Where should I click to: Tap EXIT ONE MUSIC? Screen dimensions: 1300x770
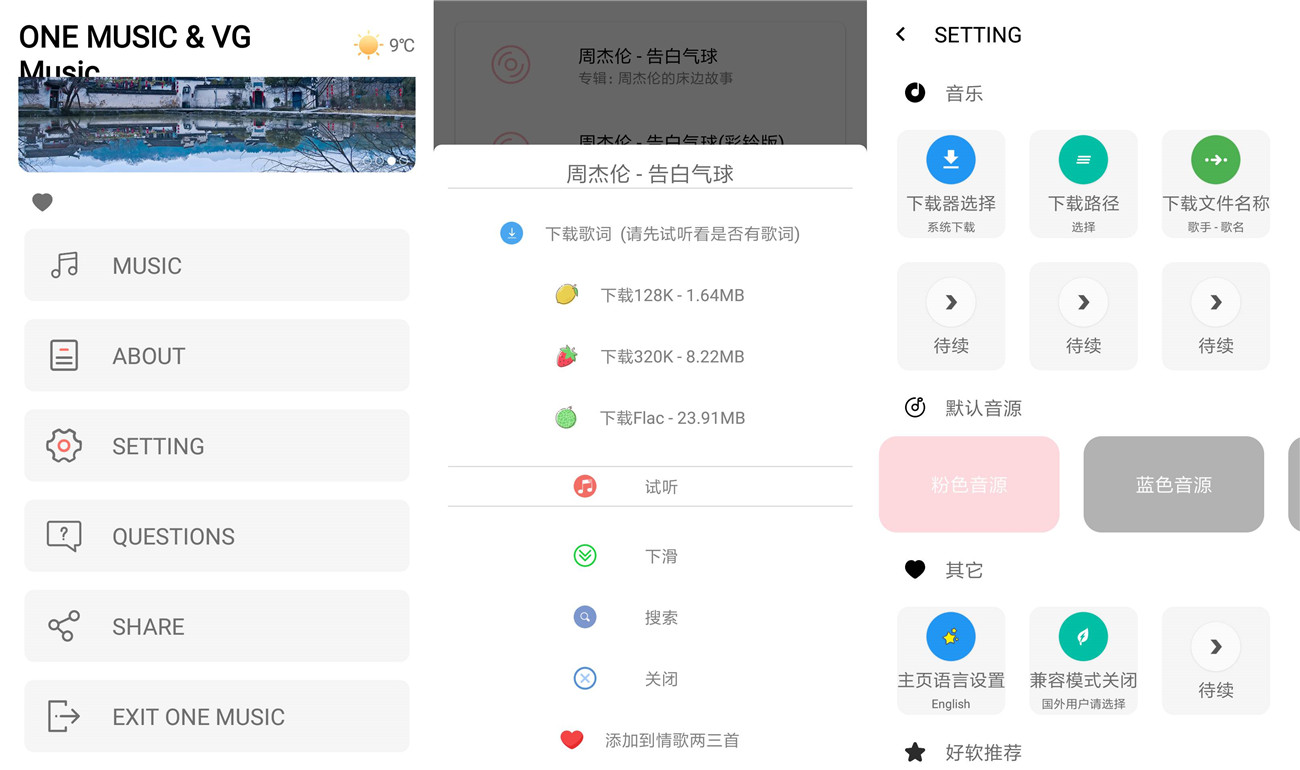coord(216,716)
